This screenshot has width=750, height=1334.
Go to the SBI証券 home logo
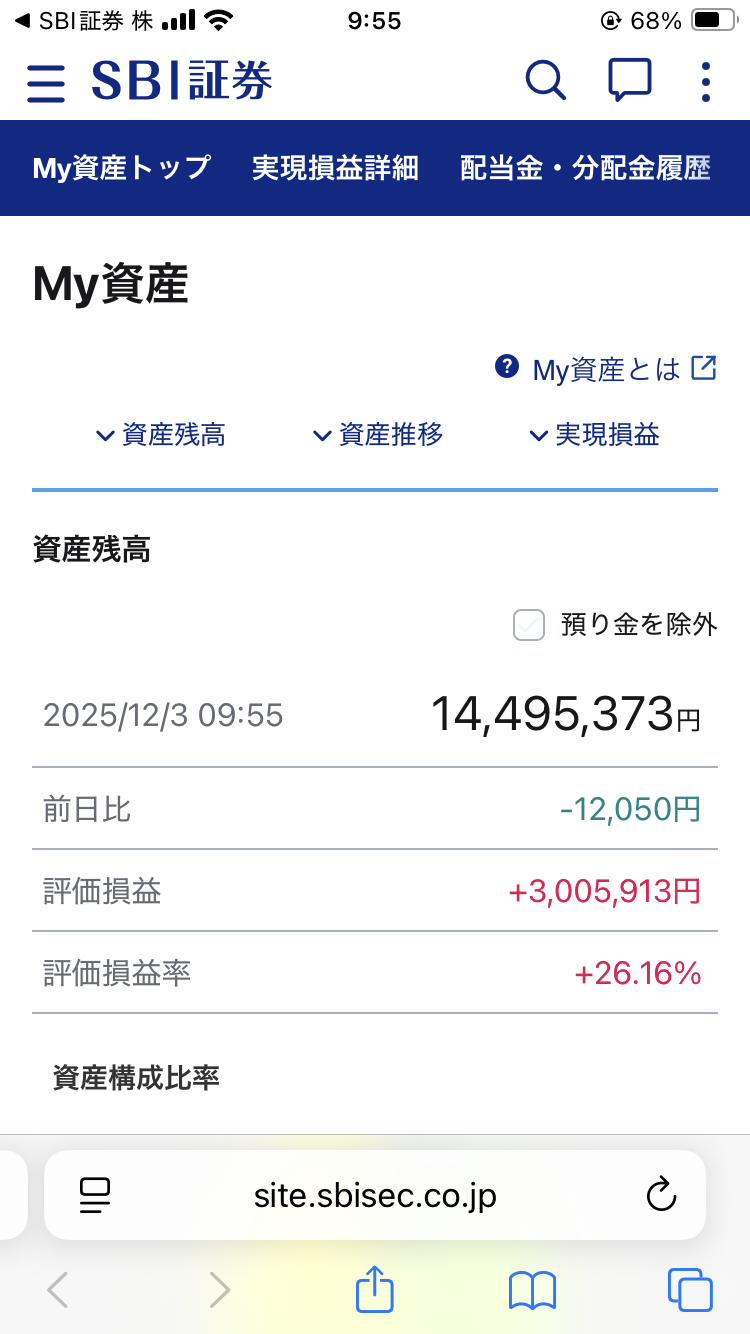coord(182,81)
